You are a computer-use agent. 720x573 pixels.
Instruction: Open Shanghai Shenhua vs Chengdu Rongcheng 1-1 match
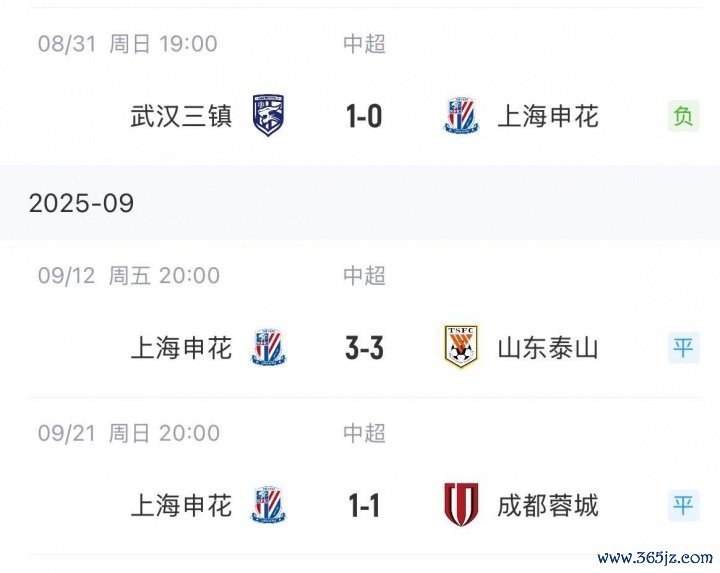[x=364, y=506]
